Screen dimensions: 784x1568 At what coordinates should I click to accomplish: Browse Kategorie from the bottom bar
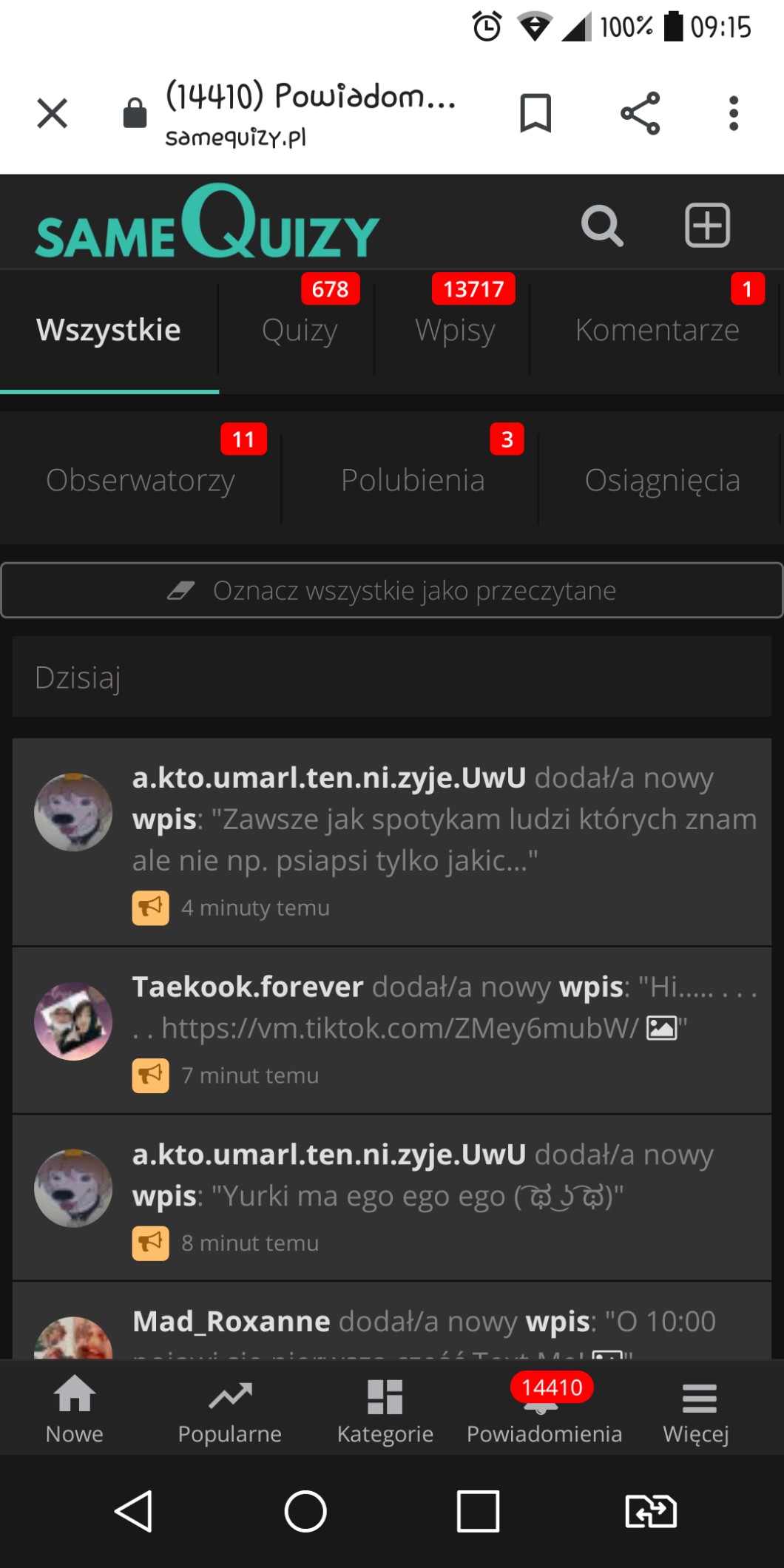[x=385, y=1410]
